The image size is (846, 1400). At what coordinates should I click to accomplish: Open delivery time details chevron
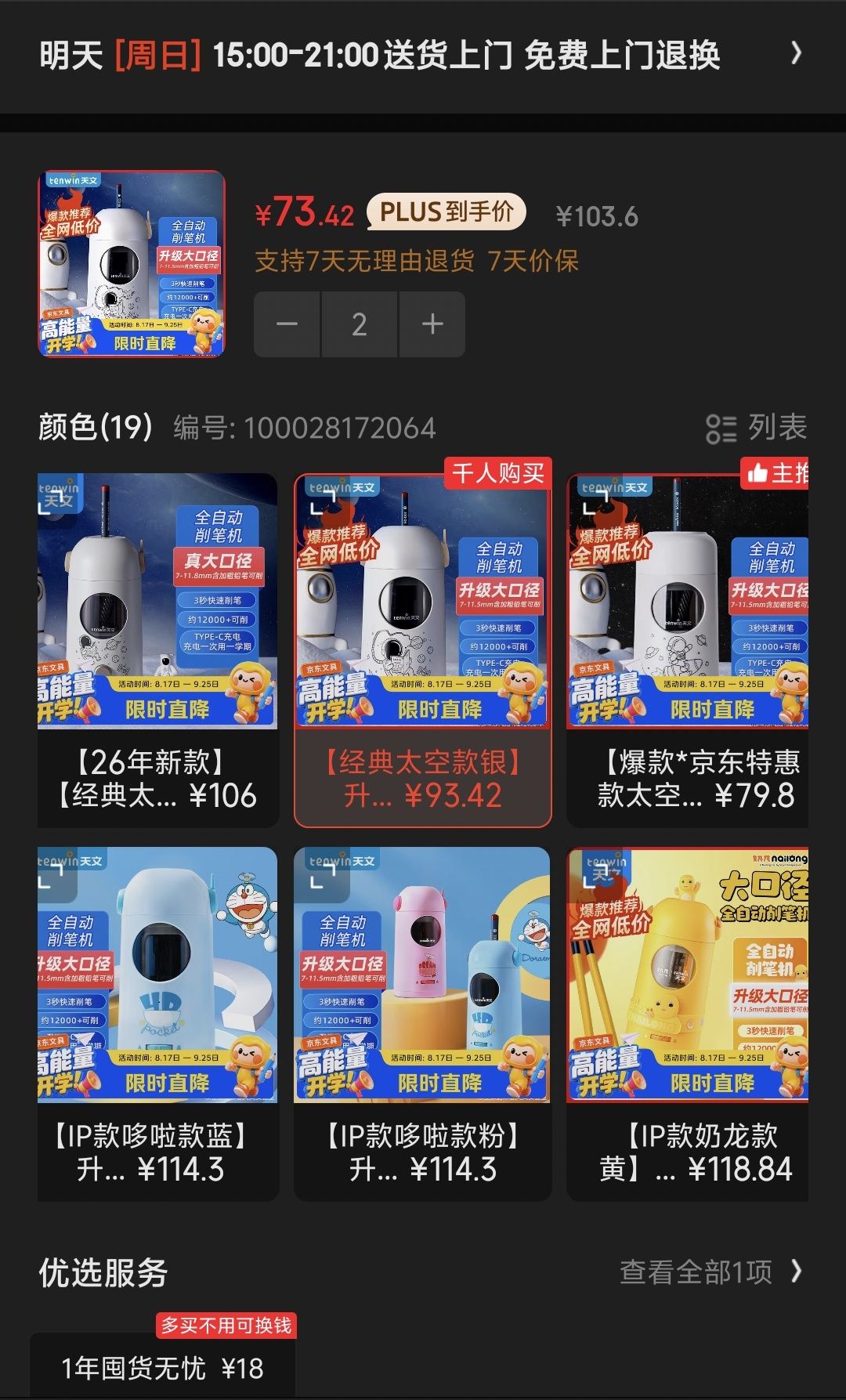coord(796,53)
